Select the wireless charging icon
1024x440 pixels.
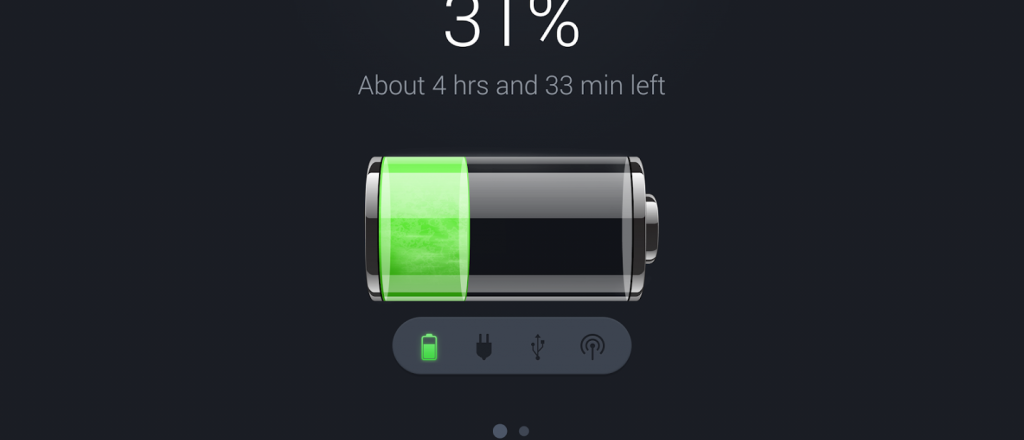(x=593, y=347)
